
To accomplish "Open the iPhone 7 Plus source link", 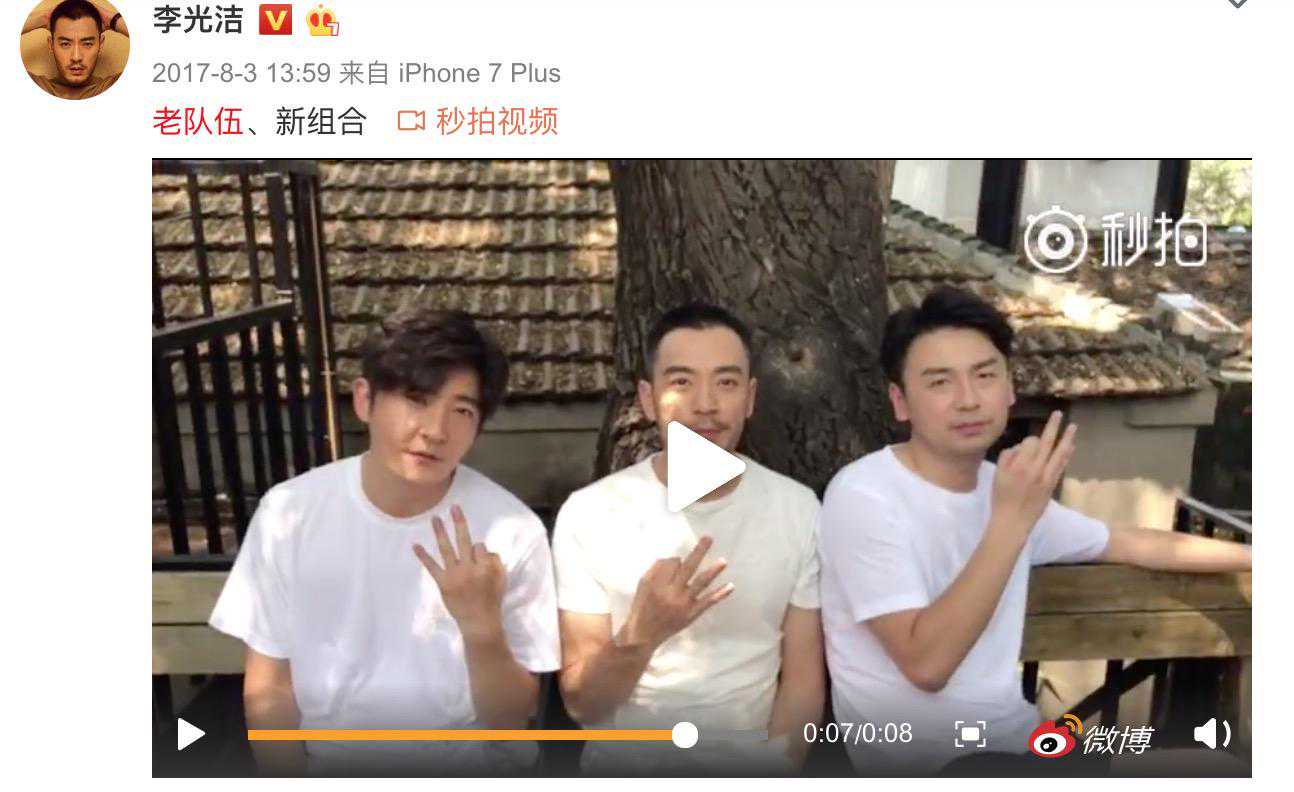I will coord(479,74).
